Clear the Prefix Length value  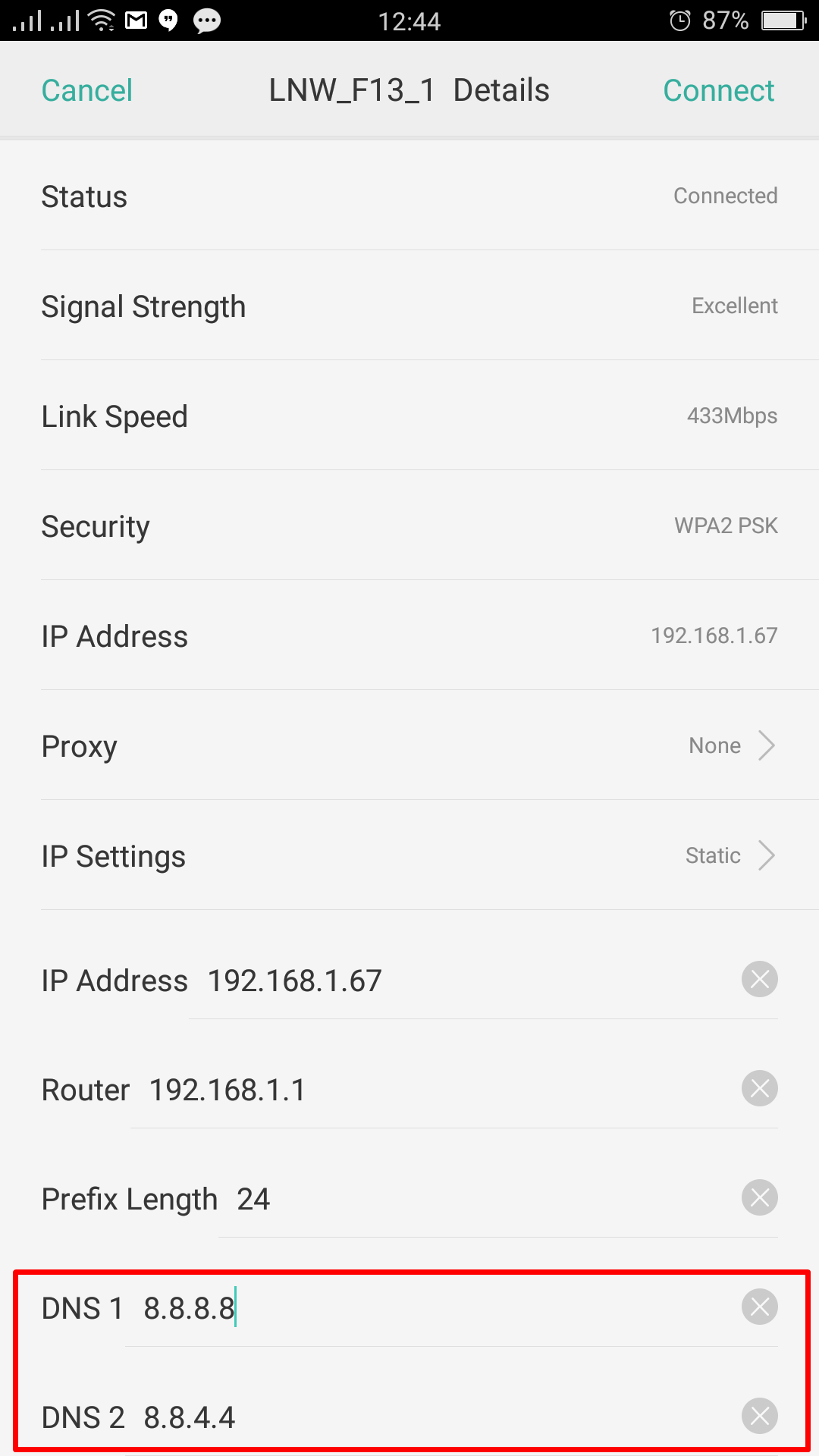pos(759,1197)
